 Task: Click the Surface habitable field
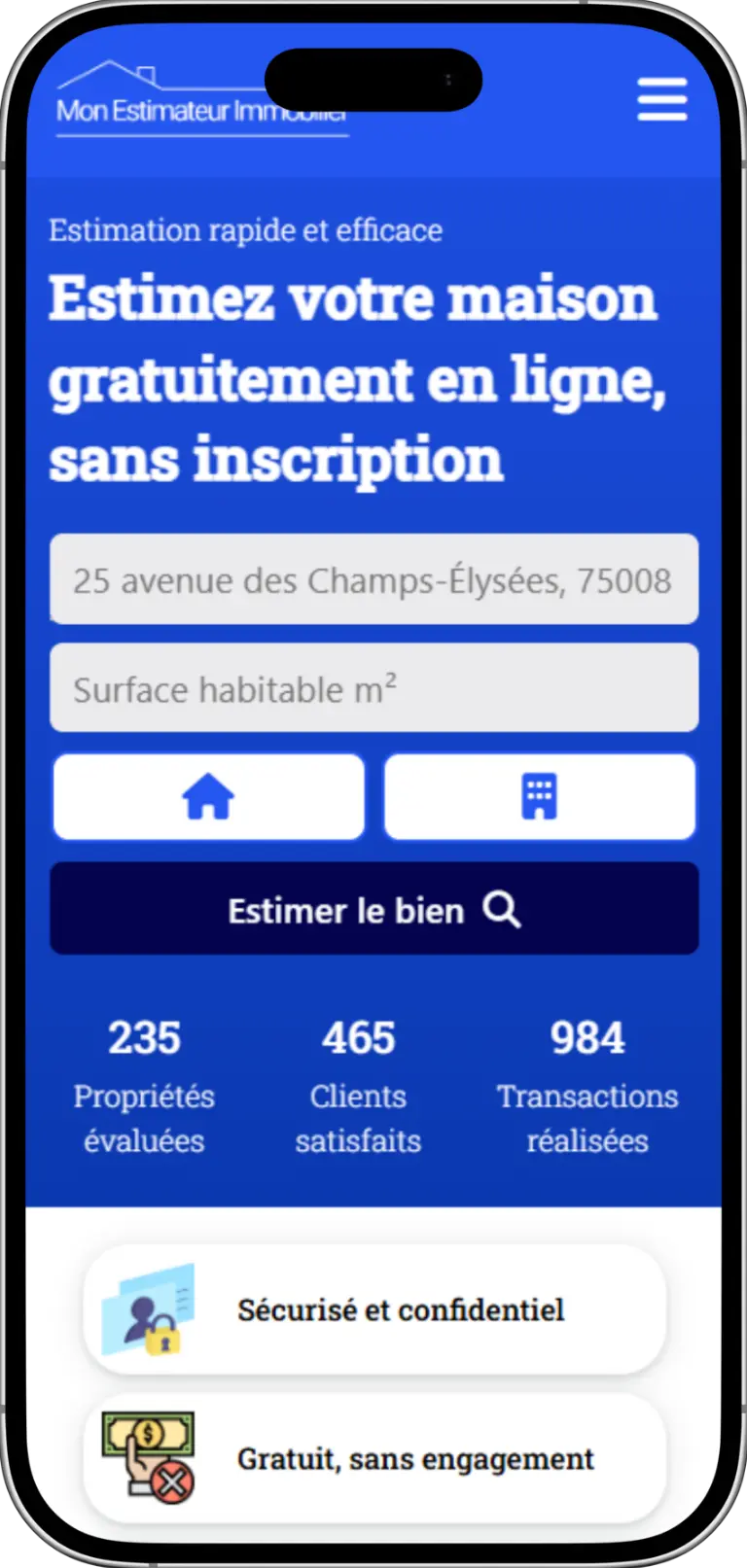pyautogui.click(x=373, y=688)
